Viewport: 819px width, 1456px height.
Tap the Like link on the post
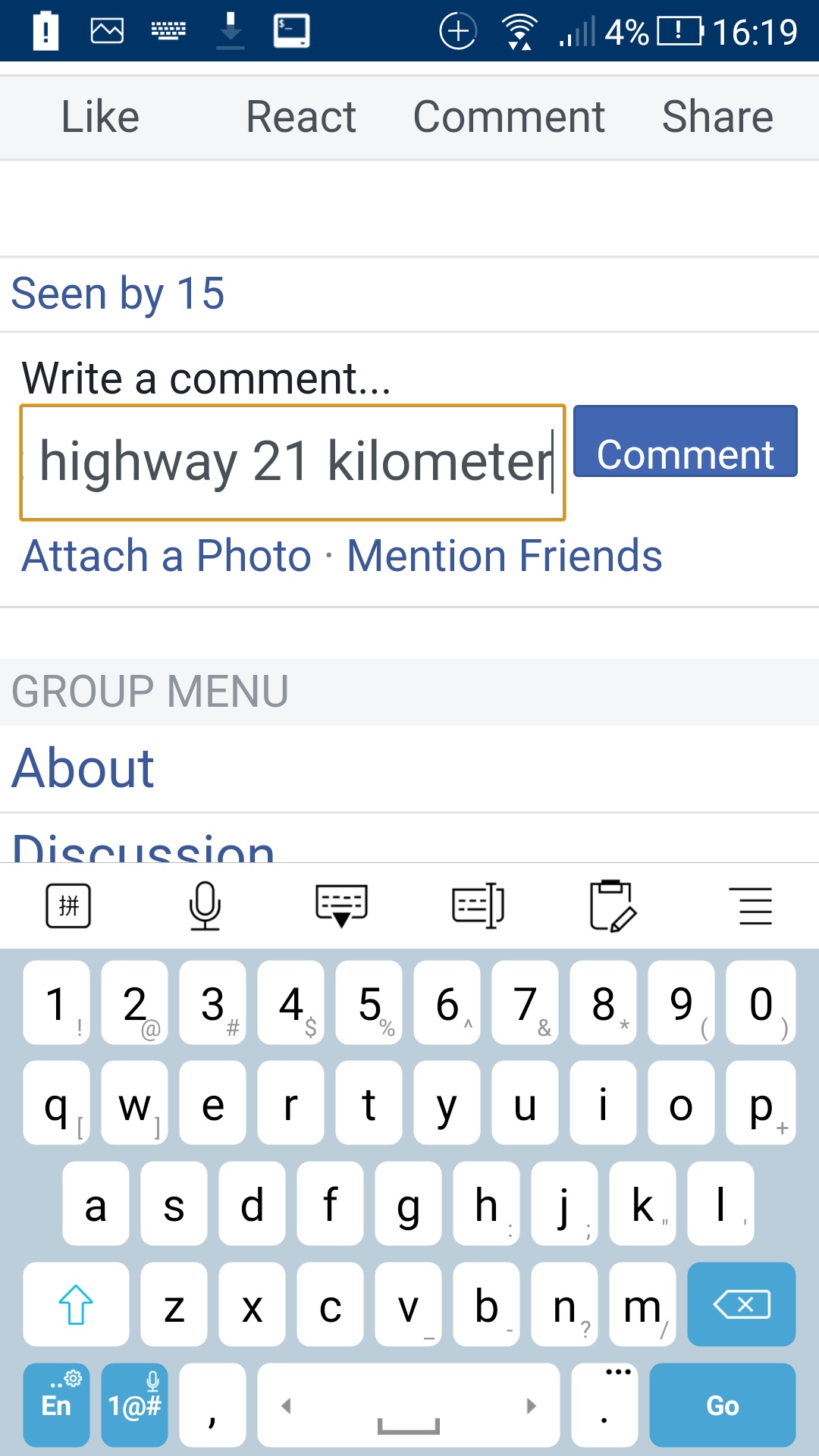(x=100, y=118)
